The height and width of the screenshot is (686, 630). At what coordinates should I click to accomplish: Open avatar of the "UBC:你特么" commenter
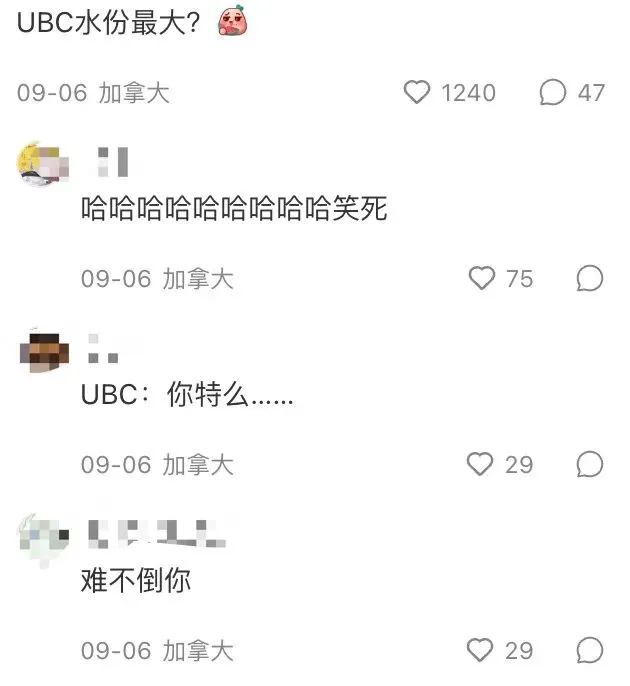[44, 351]
